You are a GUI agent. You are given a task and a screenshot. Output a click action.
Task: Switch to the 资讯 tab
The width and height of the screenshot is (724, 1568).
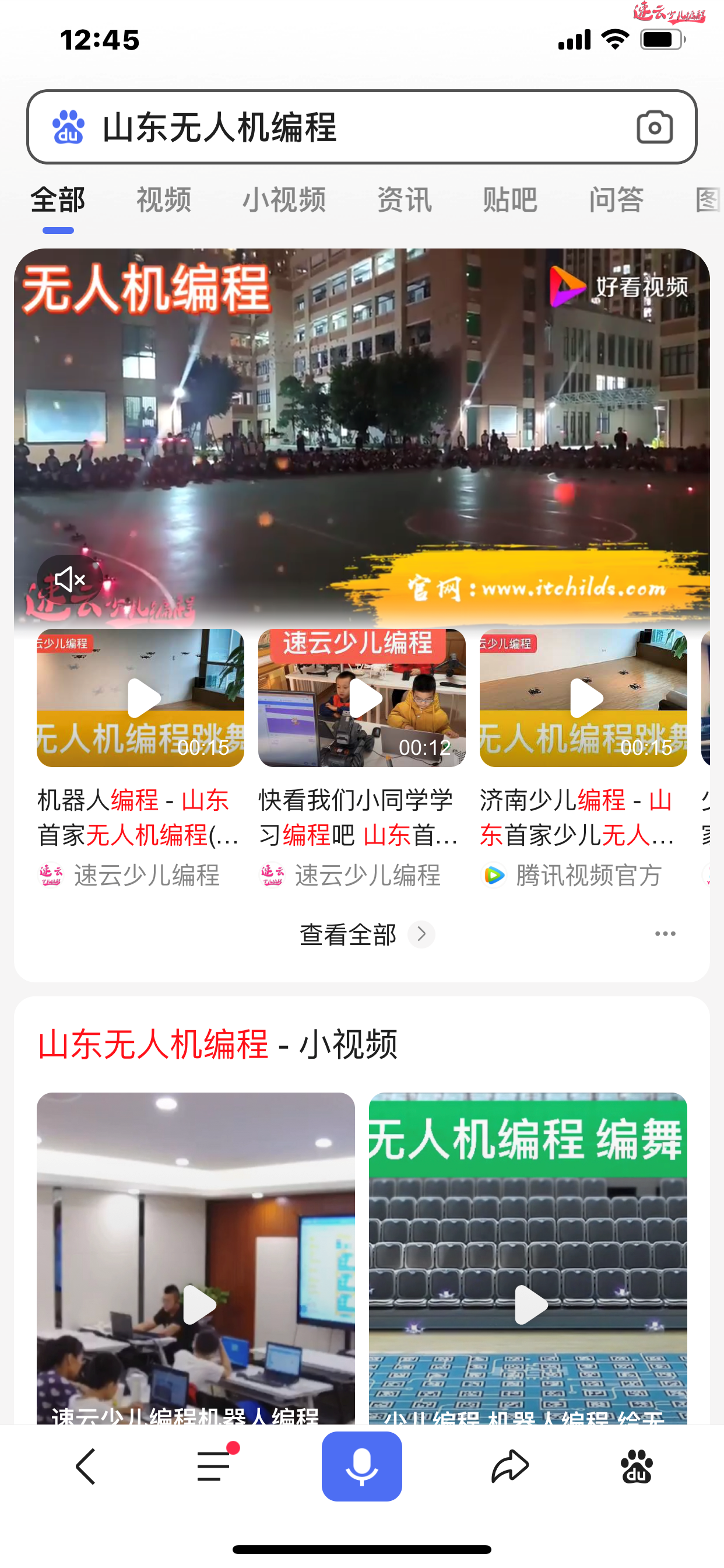(405, 200)
